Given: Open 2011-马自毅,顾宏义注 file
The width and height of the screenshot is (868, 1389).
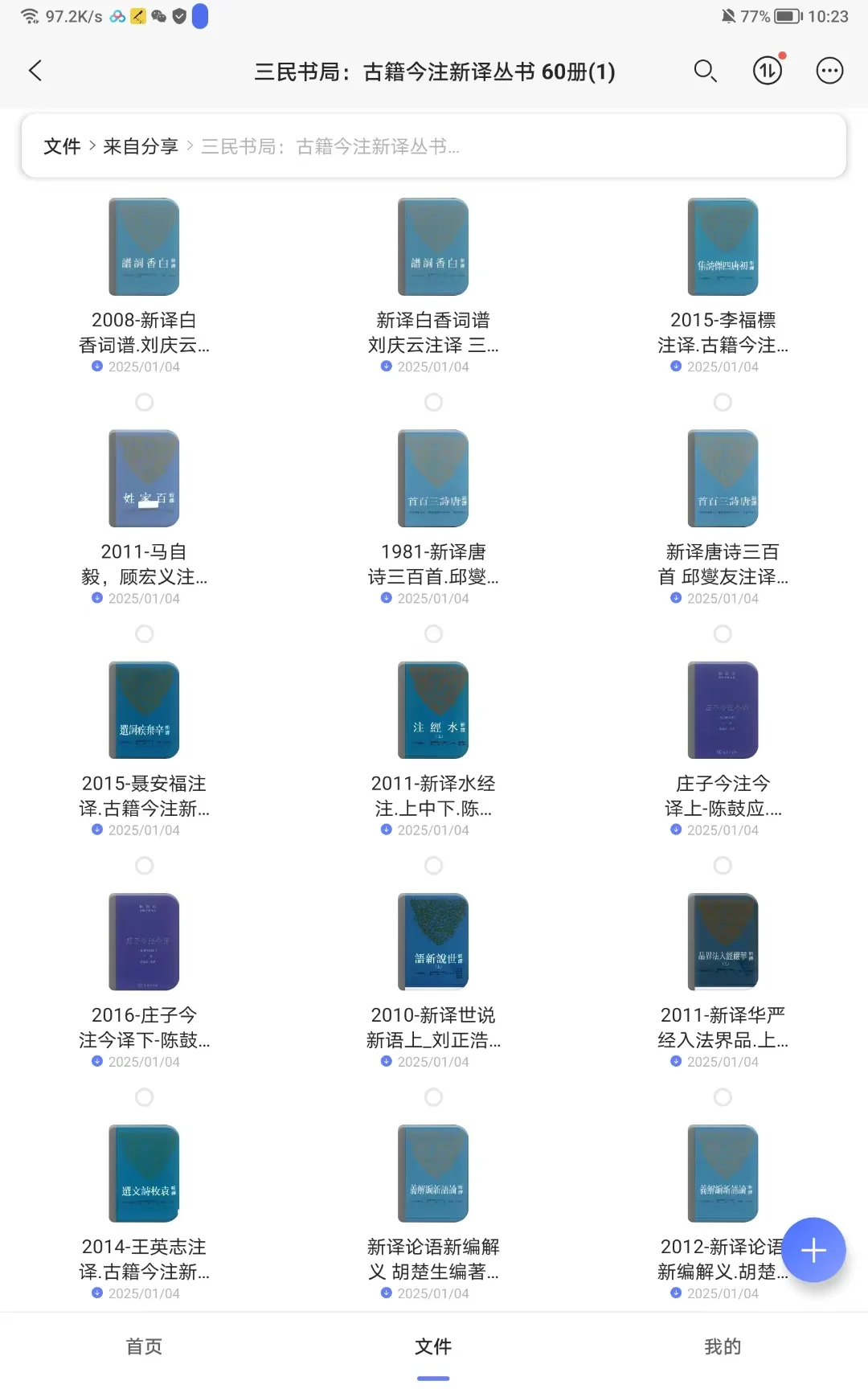Looking at the screenshot, I should click(x=144, y=517).
